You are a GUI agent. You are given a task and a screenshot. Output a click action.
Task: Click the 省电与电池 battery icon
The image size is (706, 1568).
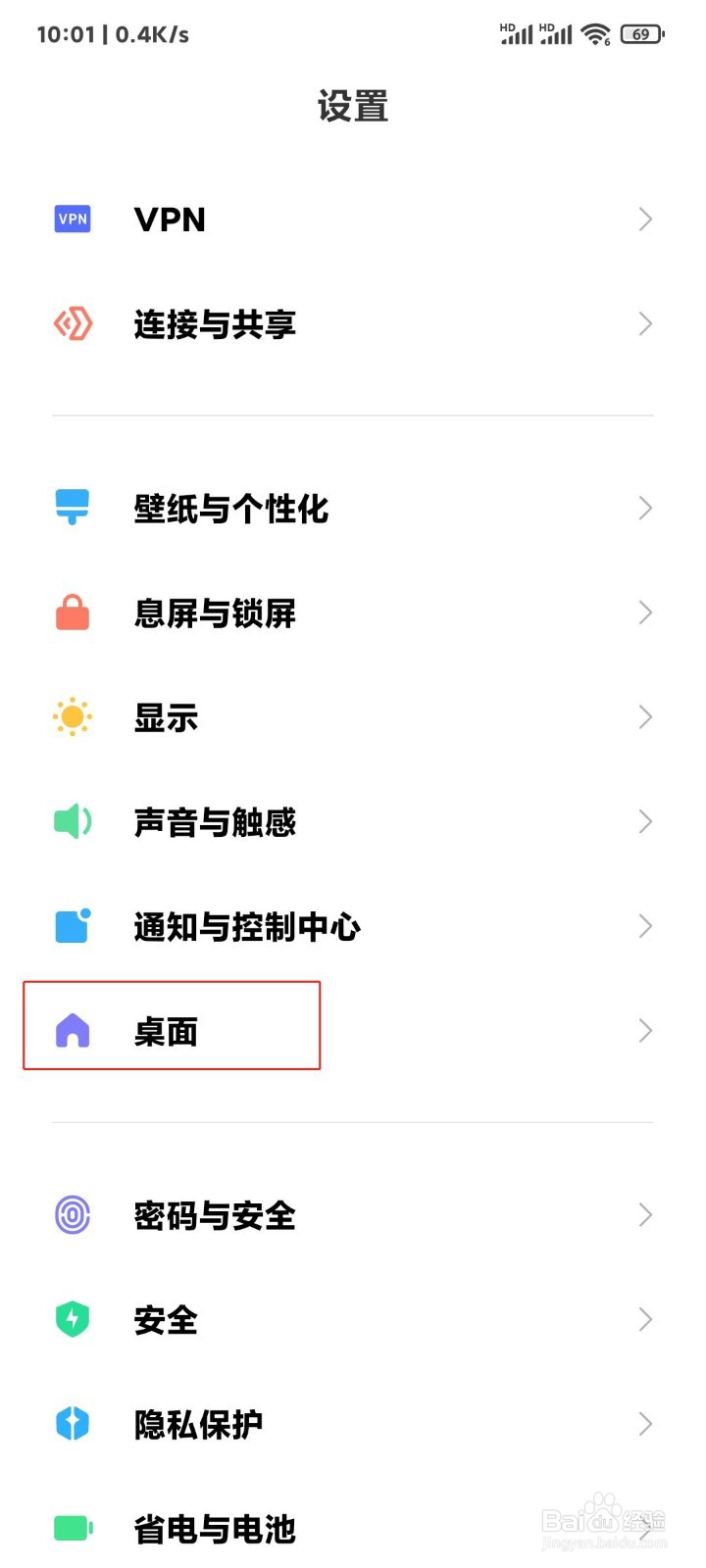72,1528
